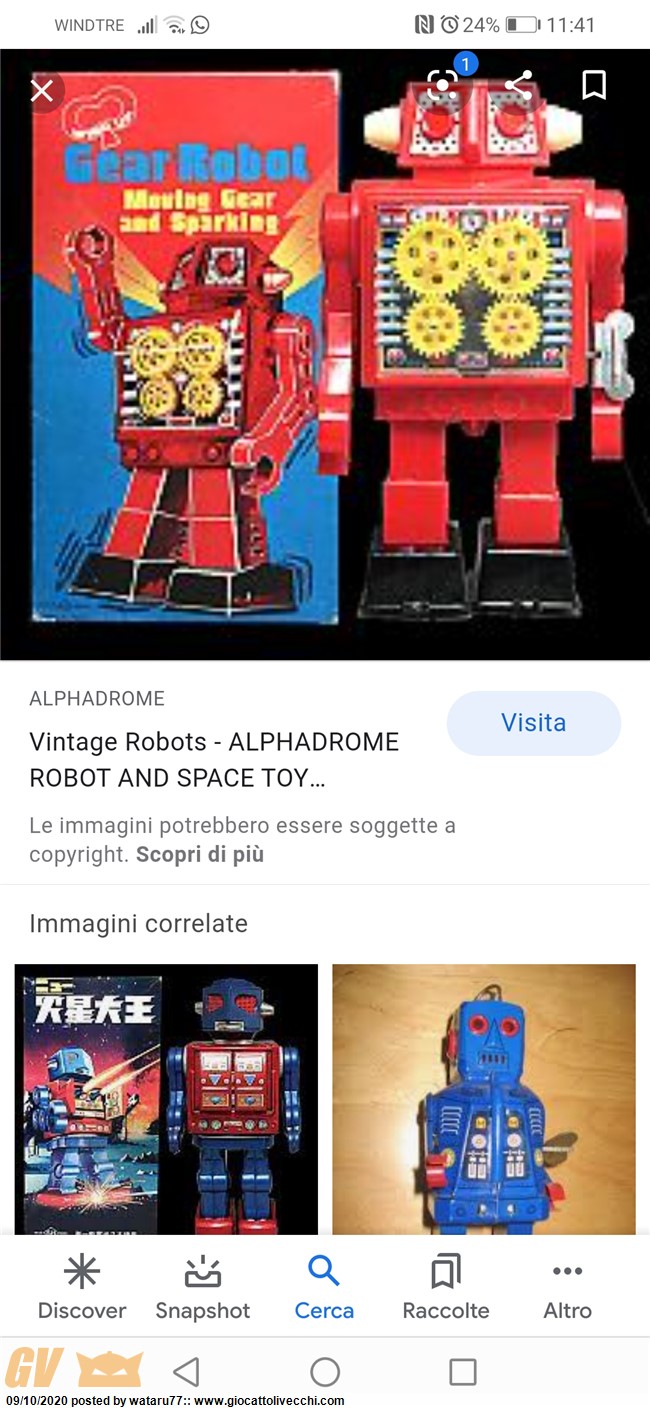Open the Vintage Robots ALPHADROME result title
The height and width of the screenshot is (1408, 650).
pos(214,759)
